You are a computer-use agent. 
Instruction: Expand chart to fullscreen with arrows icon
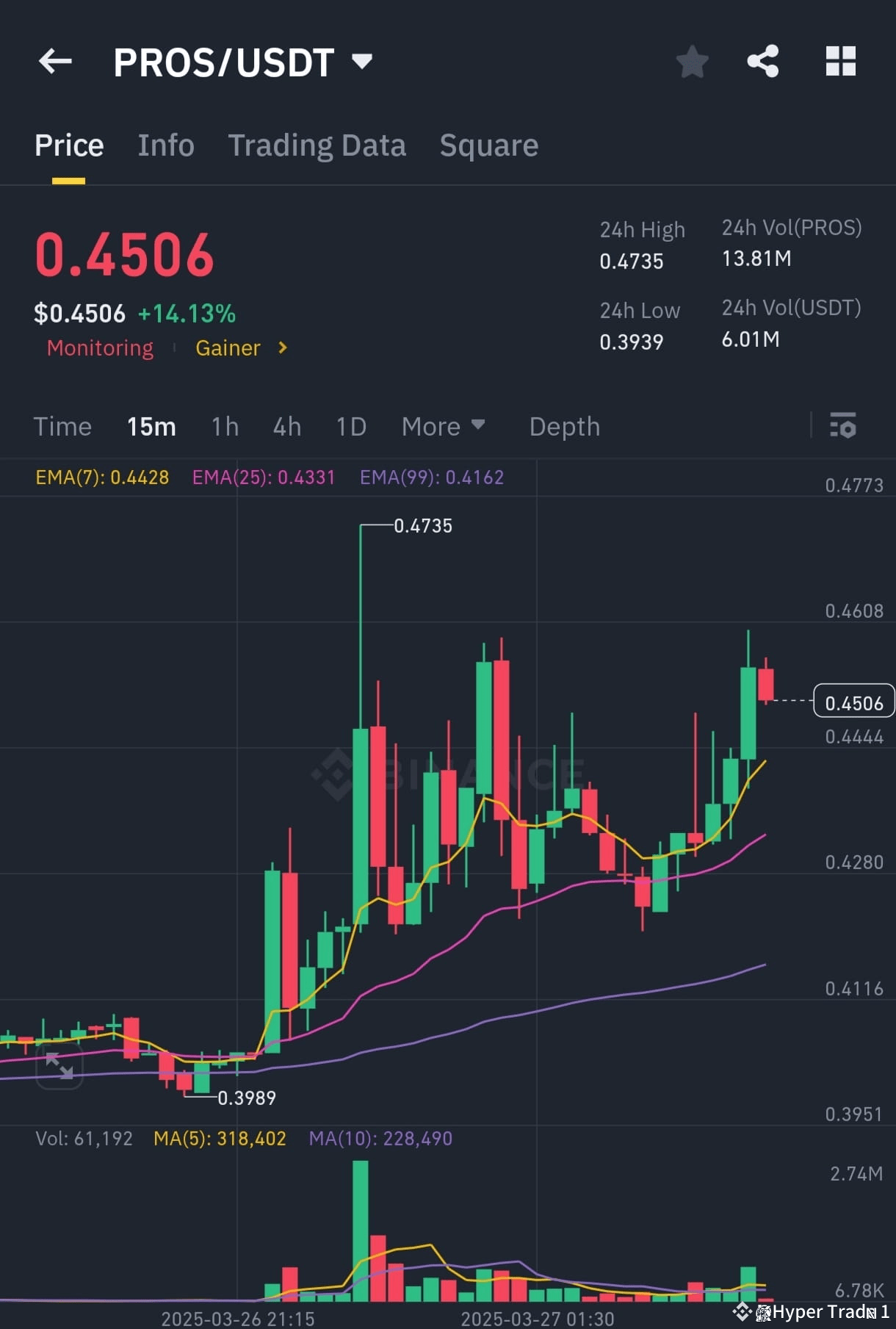59,1067
